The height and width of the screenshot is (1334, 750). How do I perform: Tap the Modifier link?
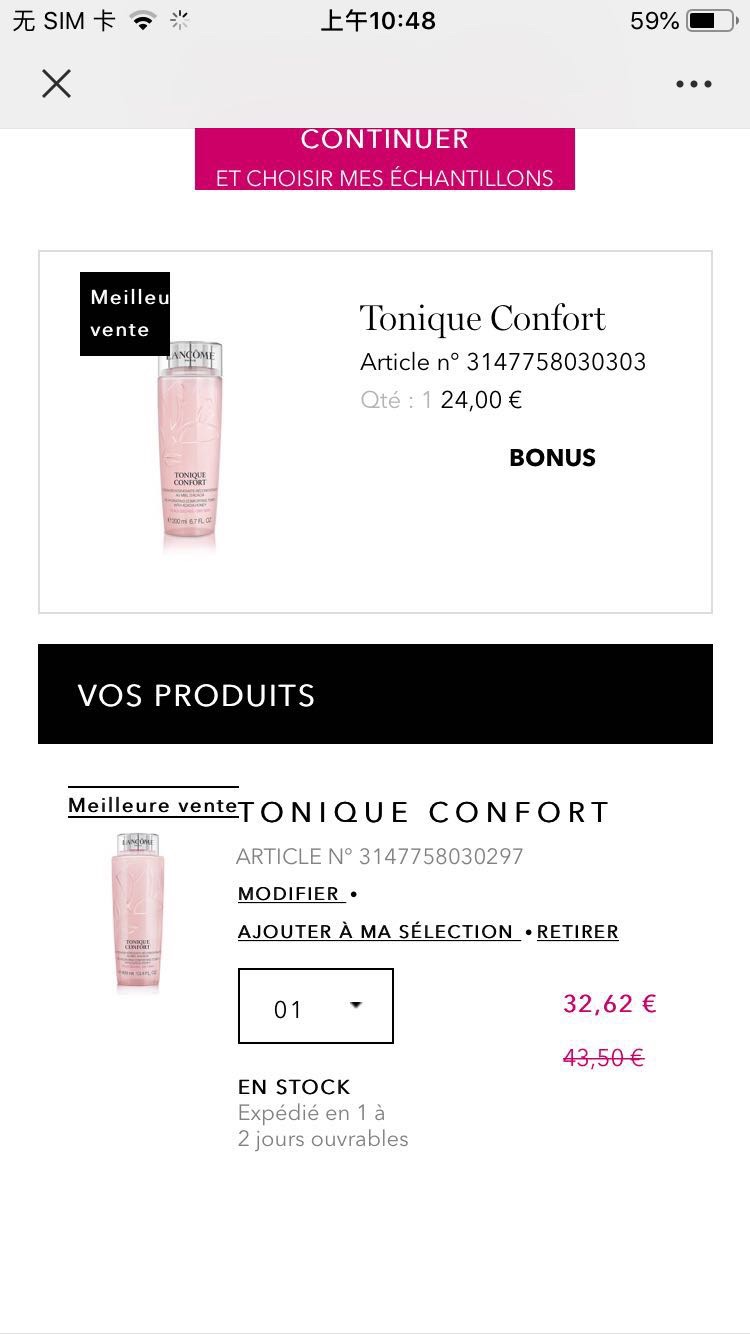pyautogui.click(x=290, y=894)
